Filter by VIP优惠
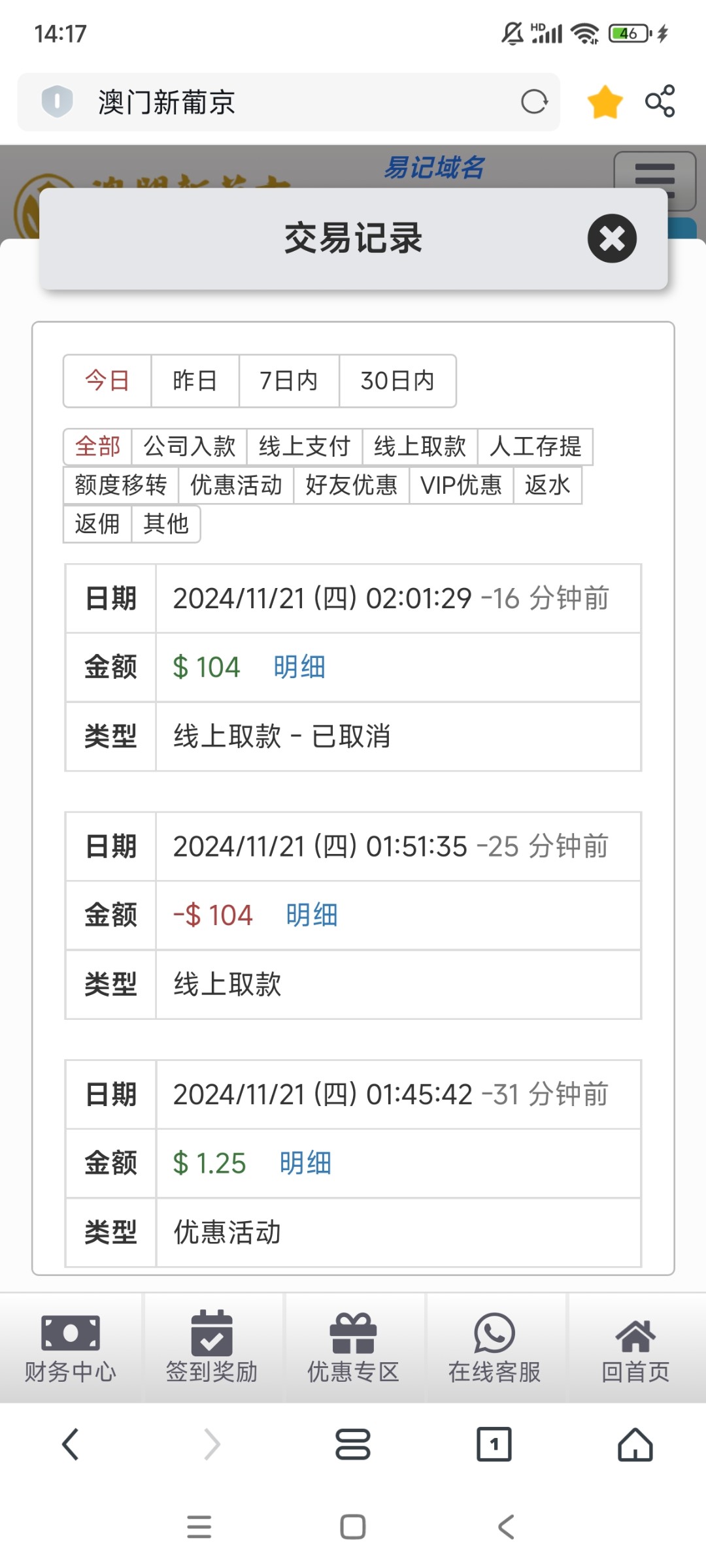 tap(461, 485)
